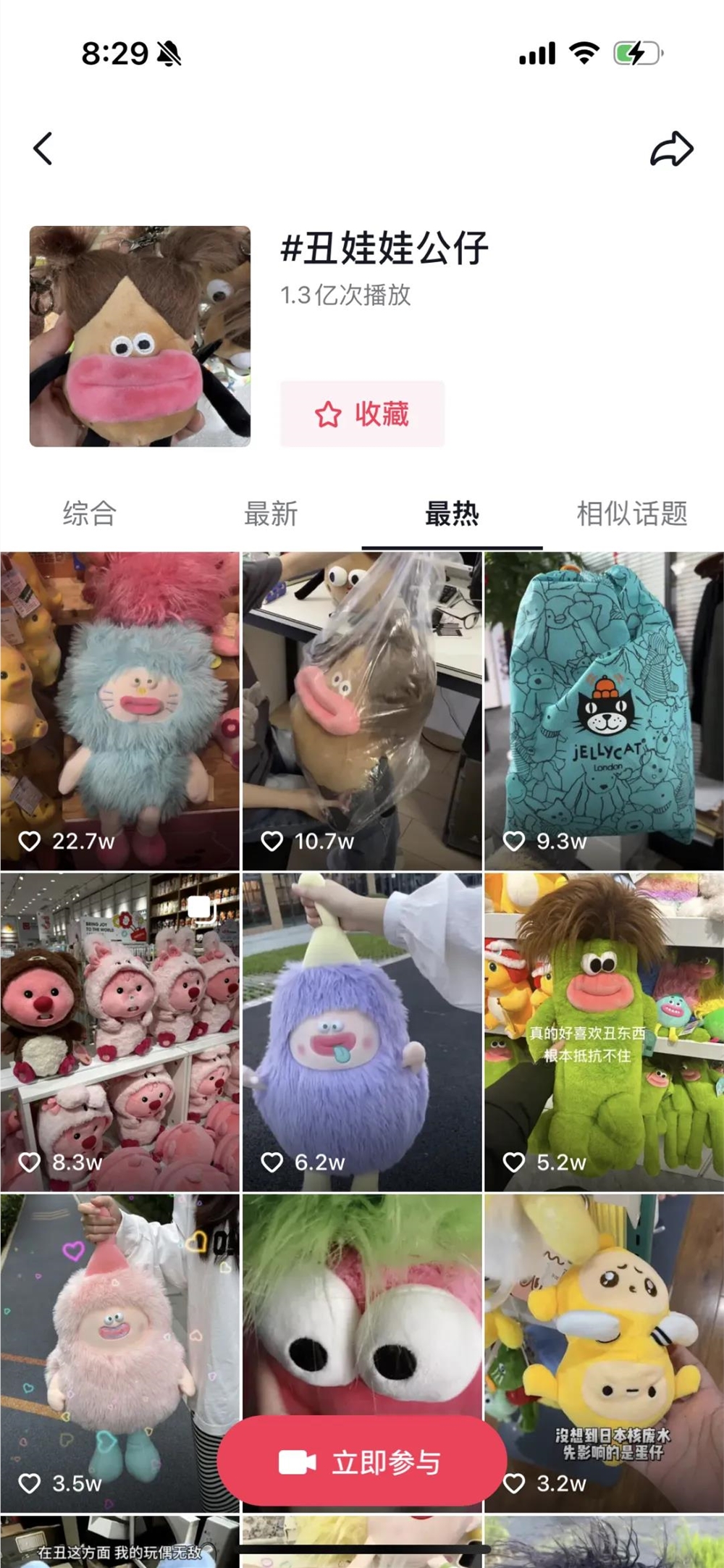
Task: Open the #丑娃娃公仔 topic cover thumbnail
Action: (141, 335)
